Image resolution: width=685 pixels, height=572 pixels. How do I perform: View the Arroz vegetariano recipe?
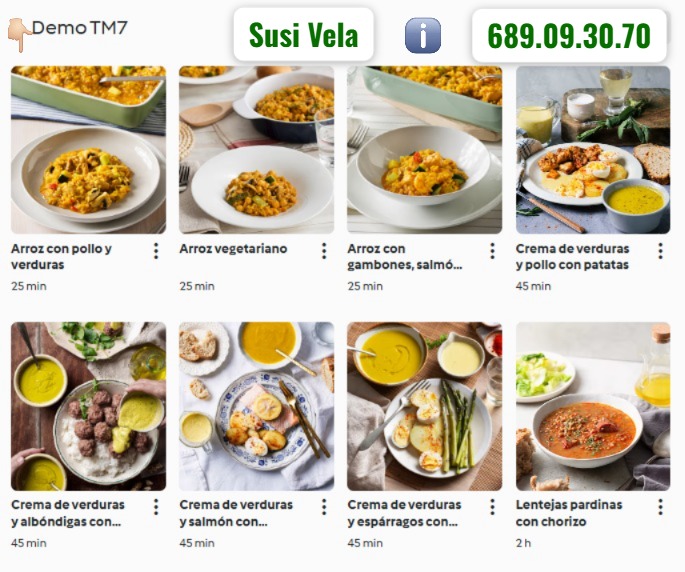[x=256, y=150]
